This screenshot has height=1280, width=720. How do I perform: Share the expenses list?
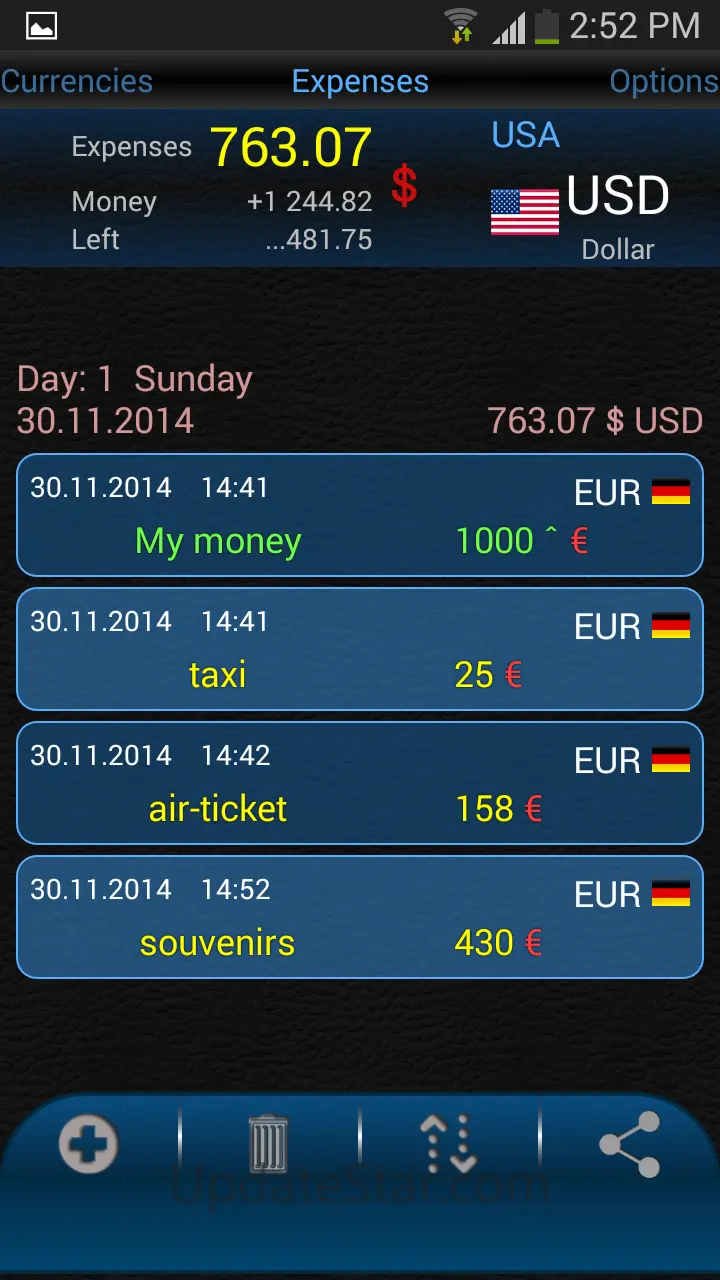[629, 1144]
